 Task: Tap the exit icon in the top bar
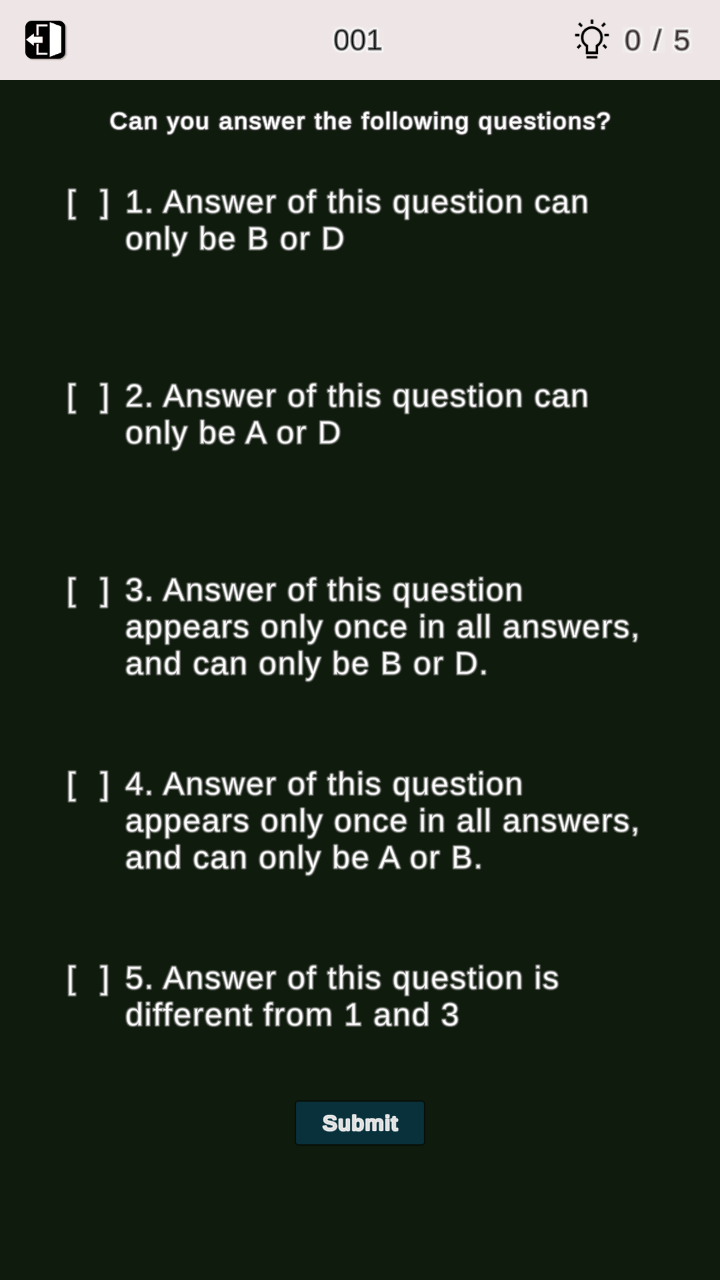coord(45,40)
